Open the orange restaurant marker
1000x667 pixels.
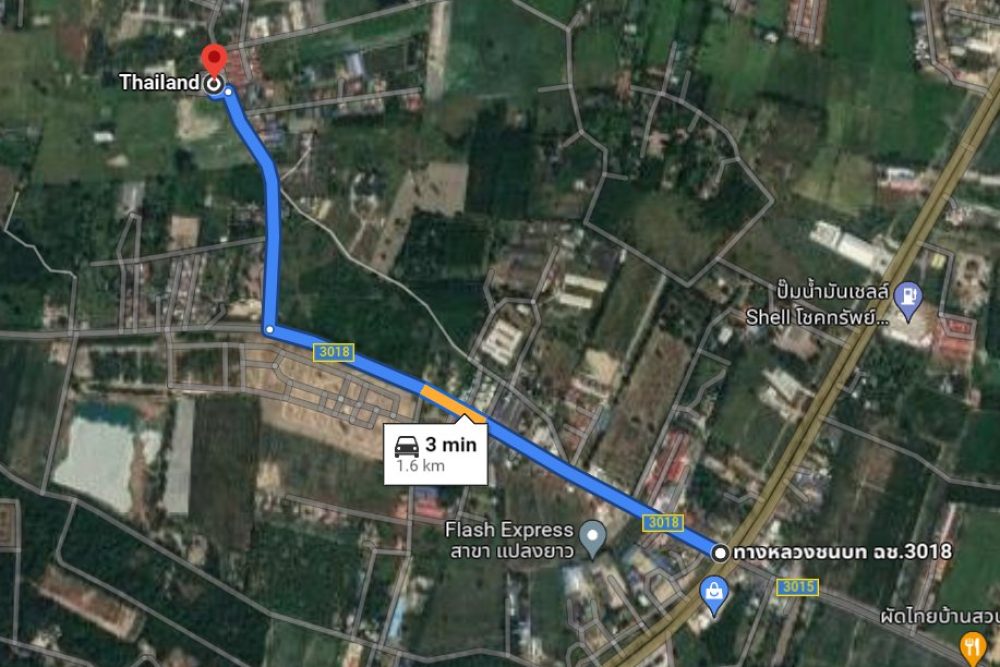click(972, 647)
